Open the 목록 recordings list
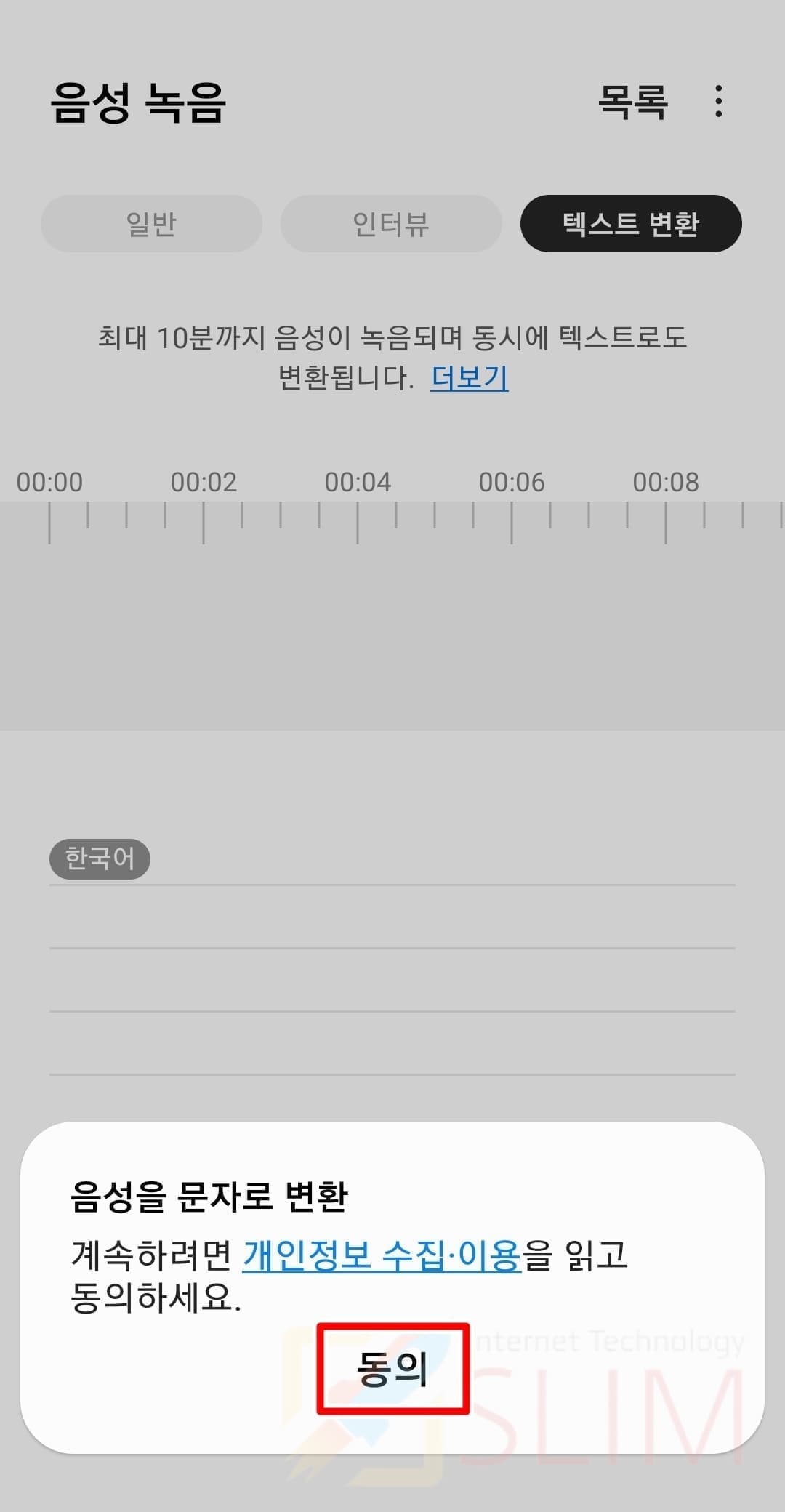The image size is (785, 1512). (632, 102)
